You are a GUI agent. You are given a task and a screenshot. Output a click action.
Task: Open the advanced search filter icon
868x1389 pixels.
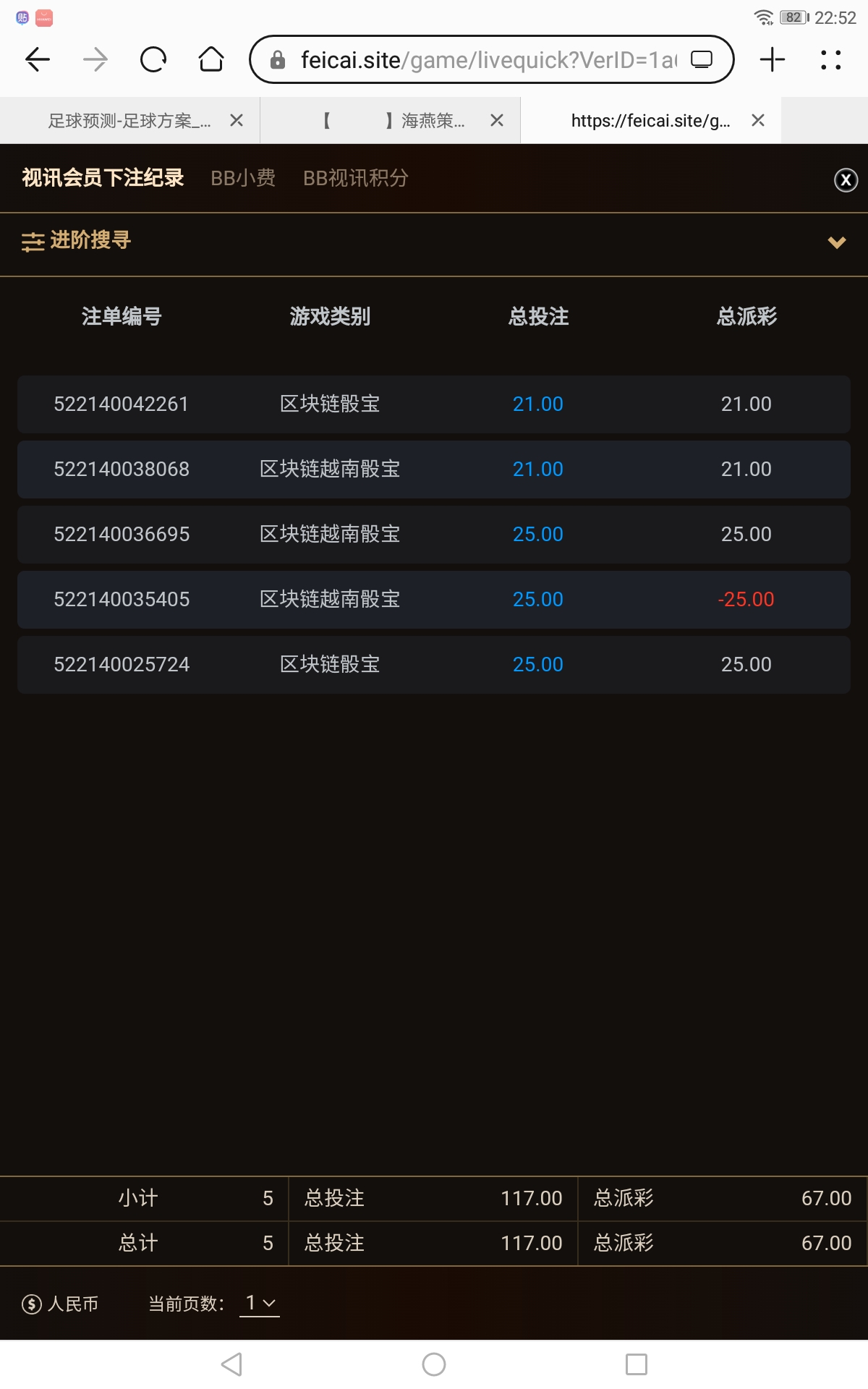(x=32, y=242)
